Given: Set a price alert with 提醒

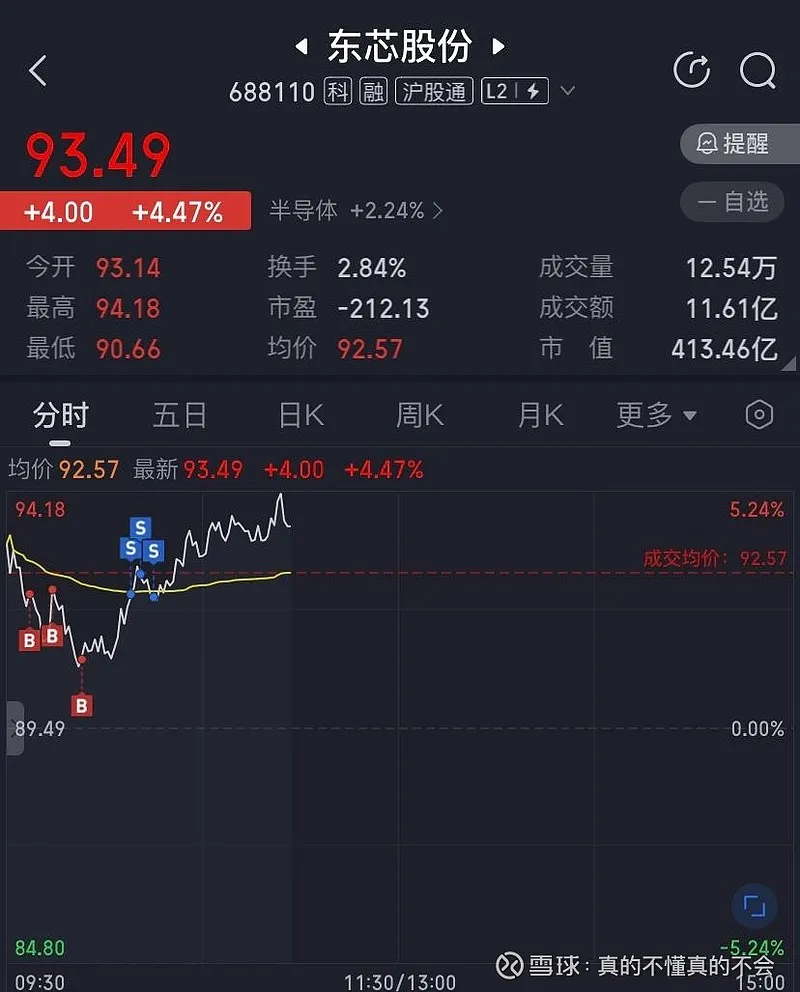Looking at the screenshot, I should (x=739, y=144).
